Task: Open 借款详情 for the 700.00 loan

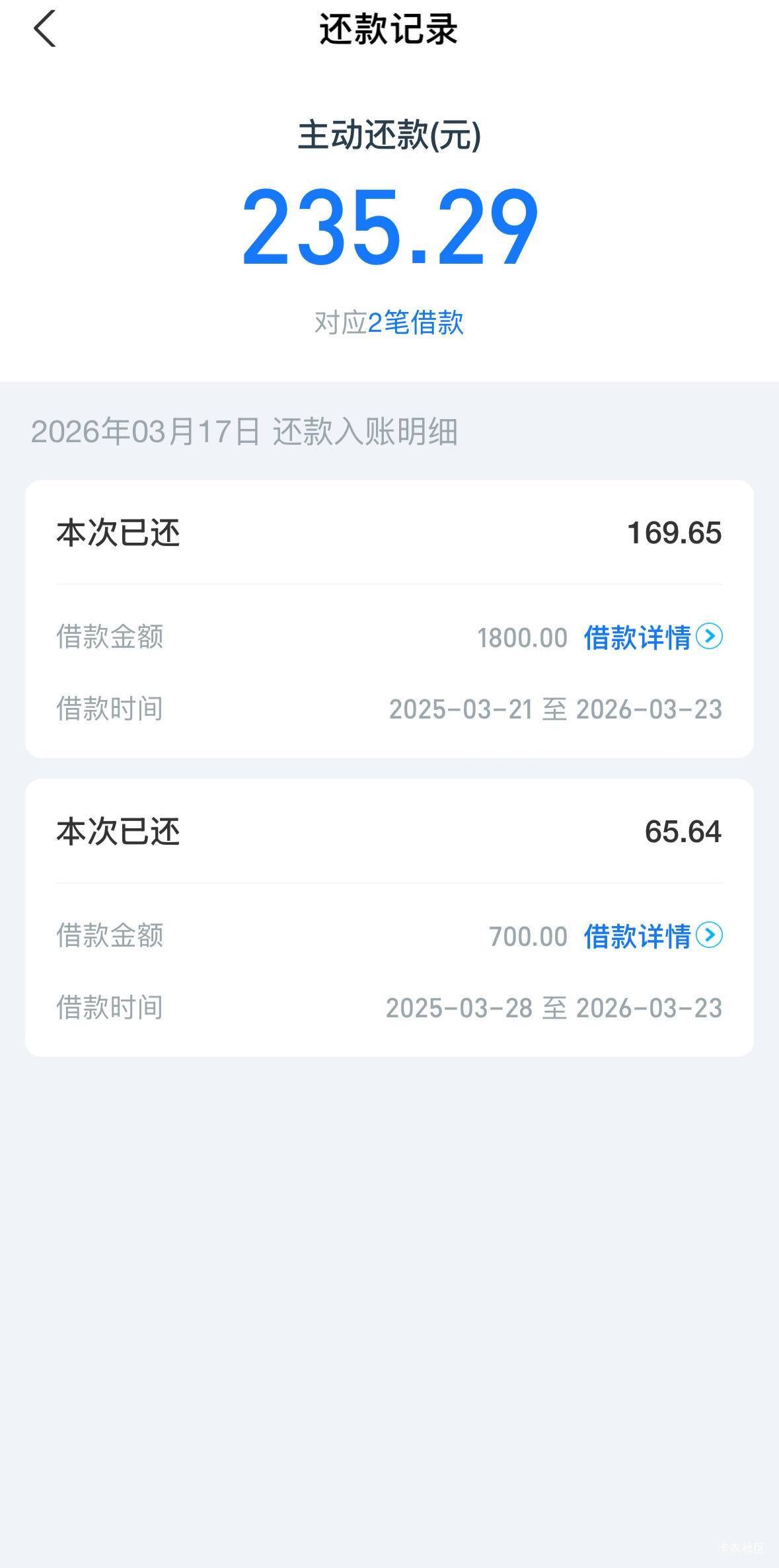Action: (653, 936)
